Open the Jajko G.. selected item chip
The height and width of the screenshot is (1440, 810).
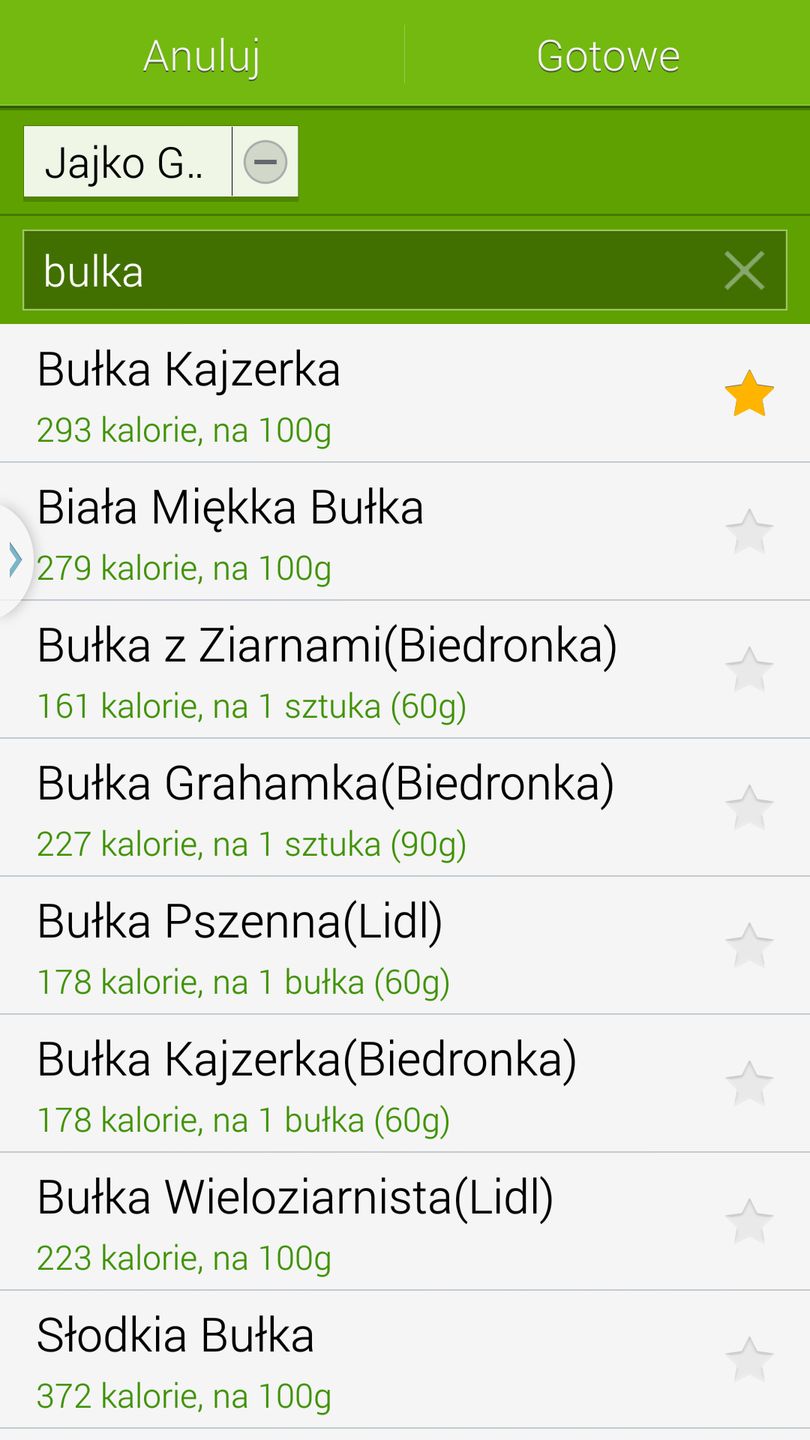[127, 161]
